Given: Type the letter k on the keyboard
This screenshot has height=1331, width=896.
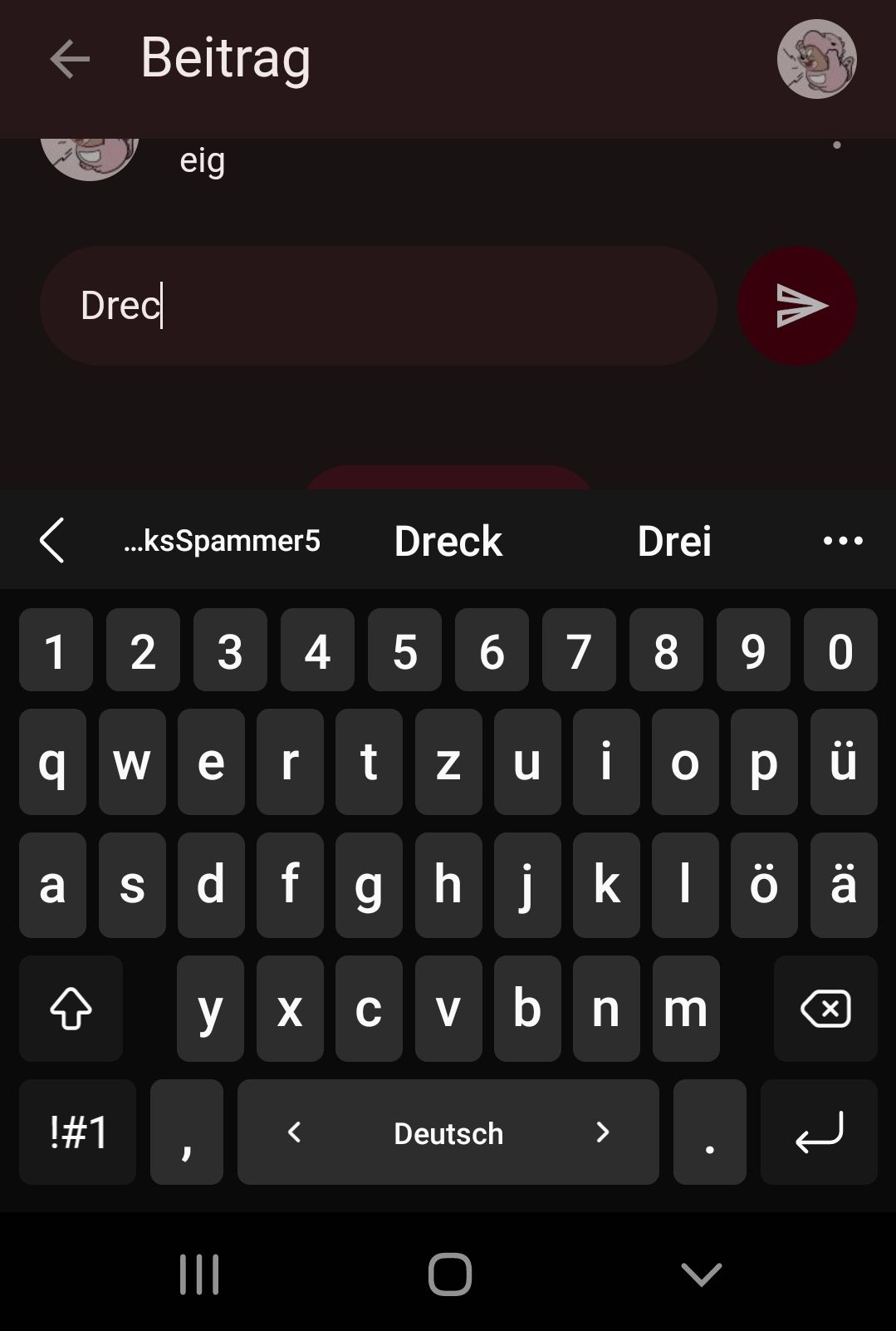Looking at the screenshot, I should pyautogui.click(x=606, y=885).
